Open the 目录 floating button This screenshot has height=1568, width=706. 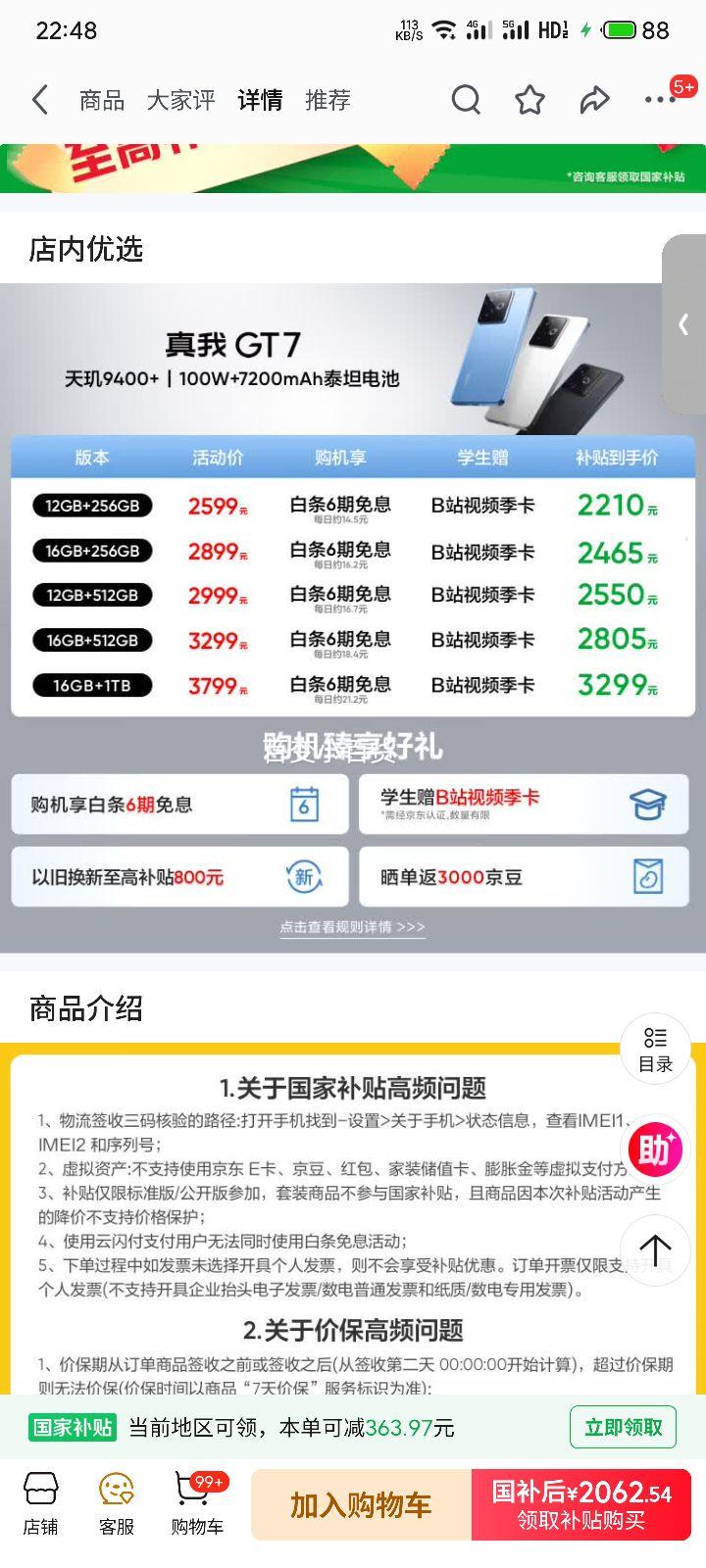point(655,1051)
